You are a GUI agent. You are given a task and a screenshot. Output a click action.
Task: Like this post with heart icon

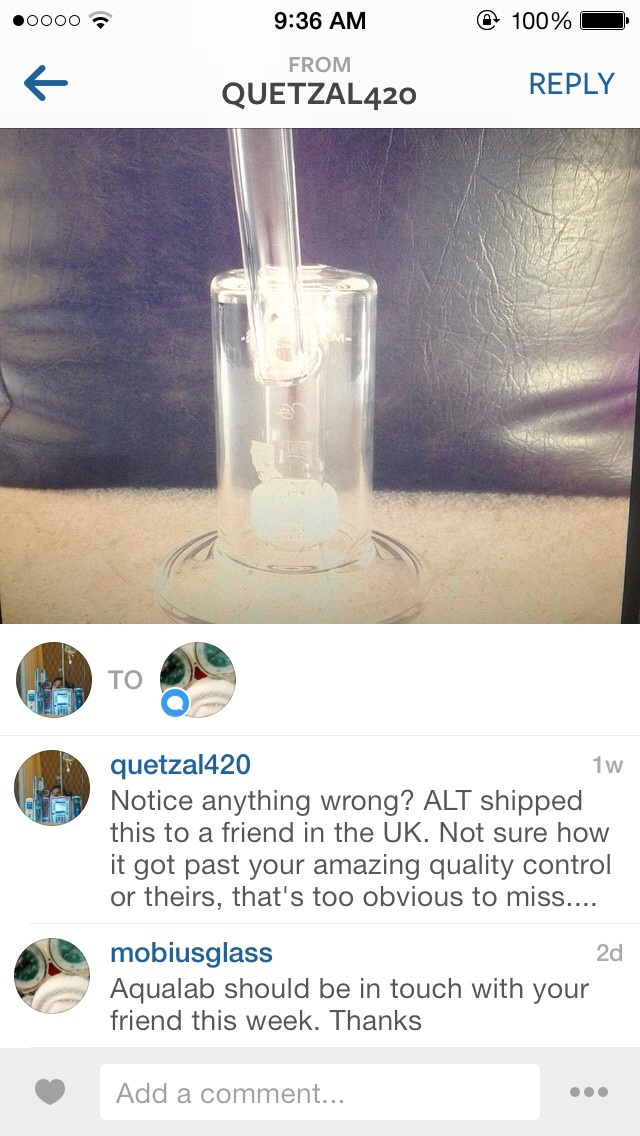pos(50,1092)
